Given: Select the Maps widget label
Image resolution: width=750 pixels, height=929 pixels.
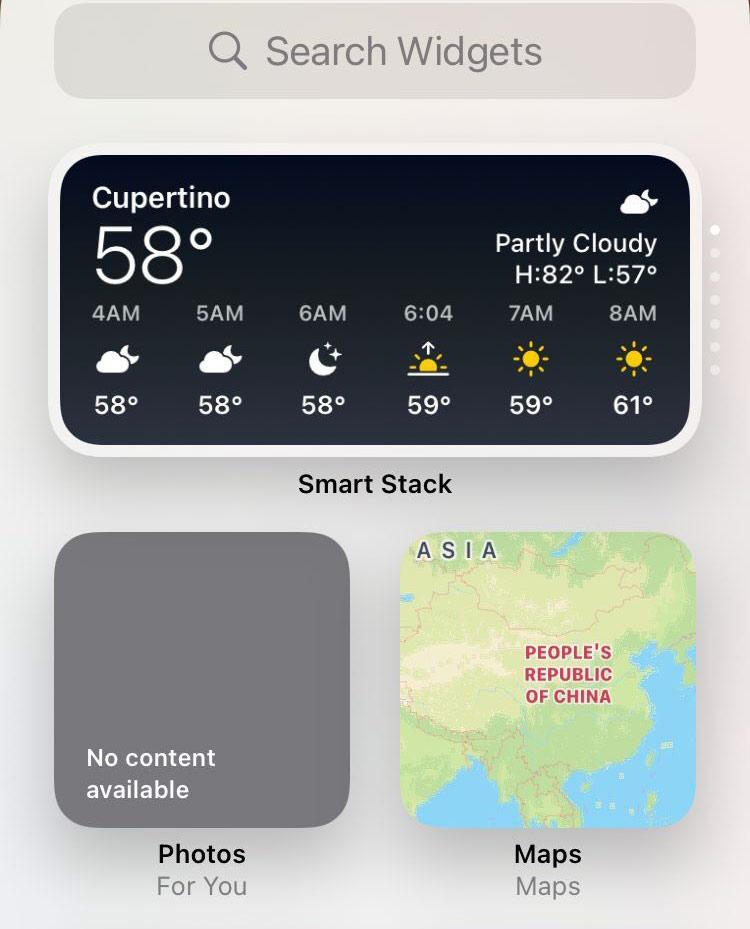Looking at the screenshot, I should pyautogui.click(x=547, y=855).
